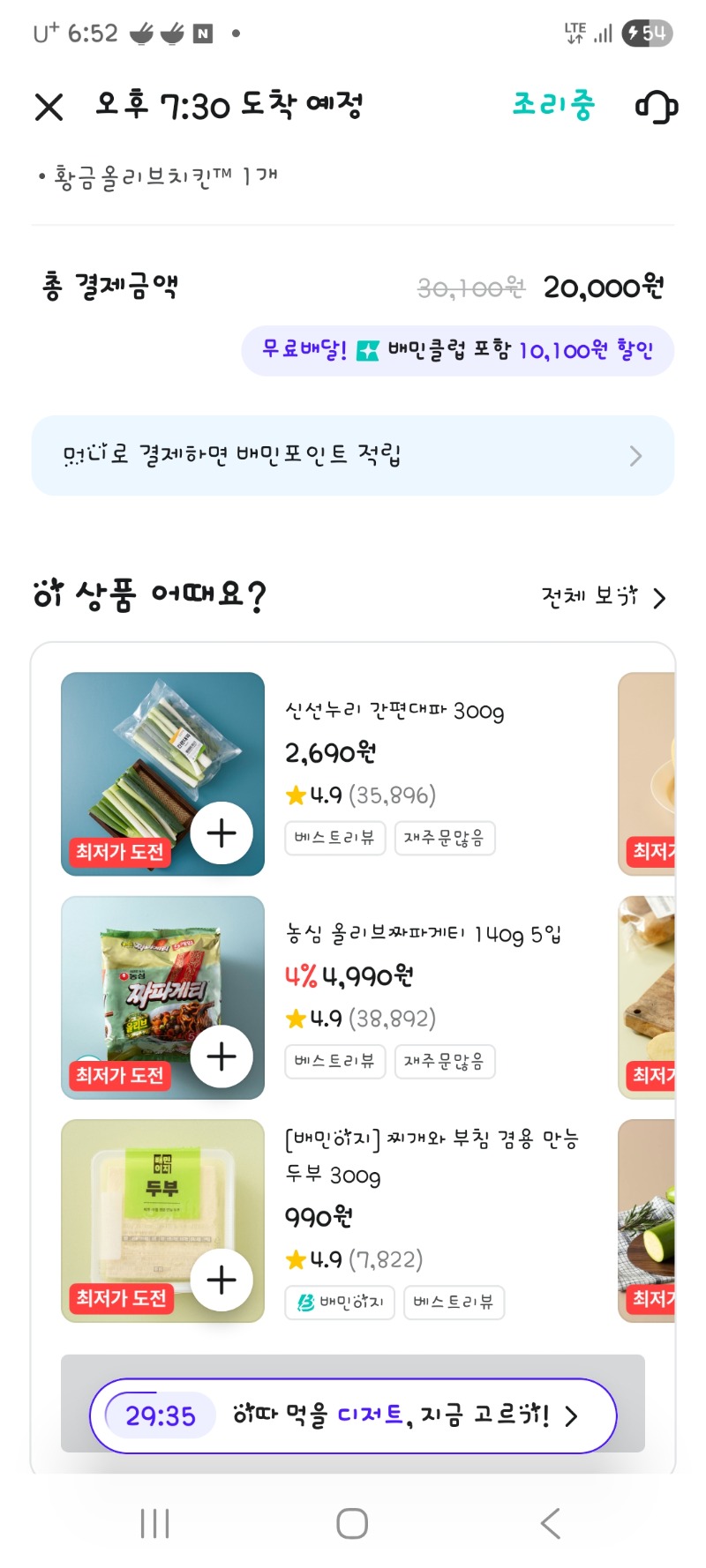Go back using the system back button
The width and height of the screenshot is (706, 1568).
coord(551,1523)
